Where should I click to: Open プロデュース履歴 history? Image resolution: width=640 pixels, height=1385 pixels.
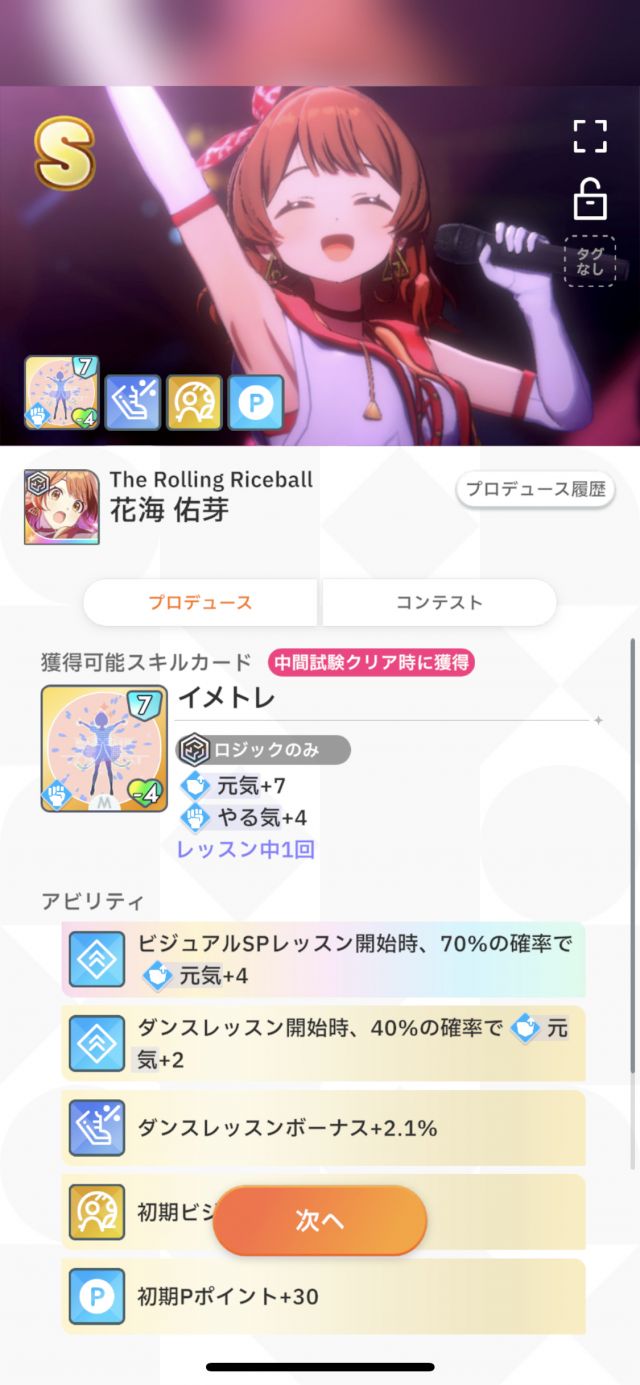535,489
